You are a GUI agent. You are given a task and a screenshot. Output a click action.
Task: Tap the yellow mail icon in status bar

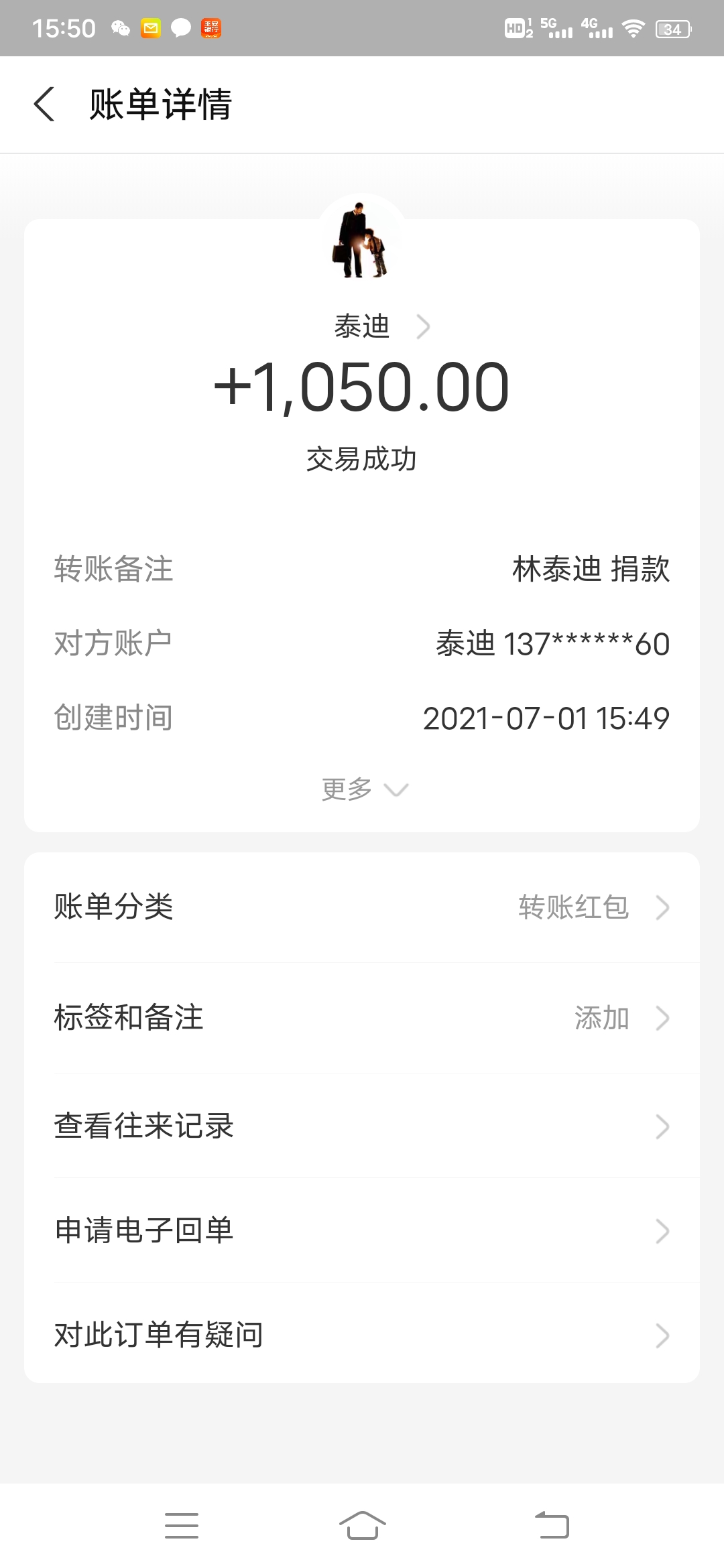click(151, 28)
